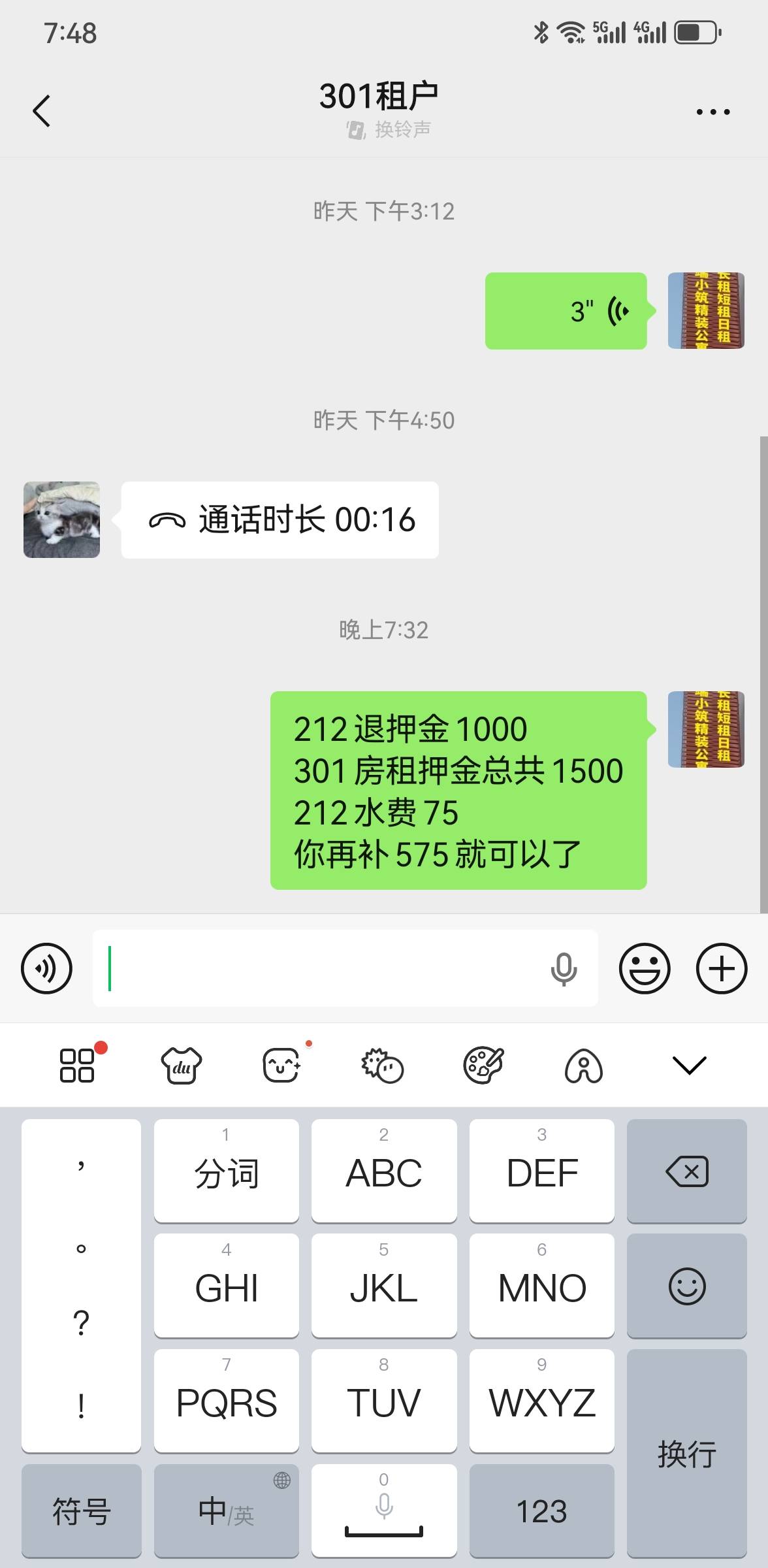
Task: Tap the 通话时长 00:16 call record
Action: [x=280, y=520]
